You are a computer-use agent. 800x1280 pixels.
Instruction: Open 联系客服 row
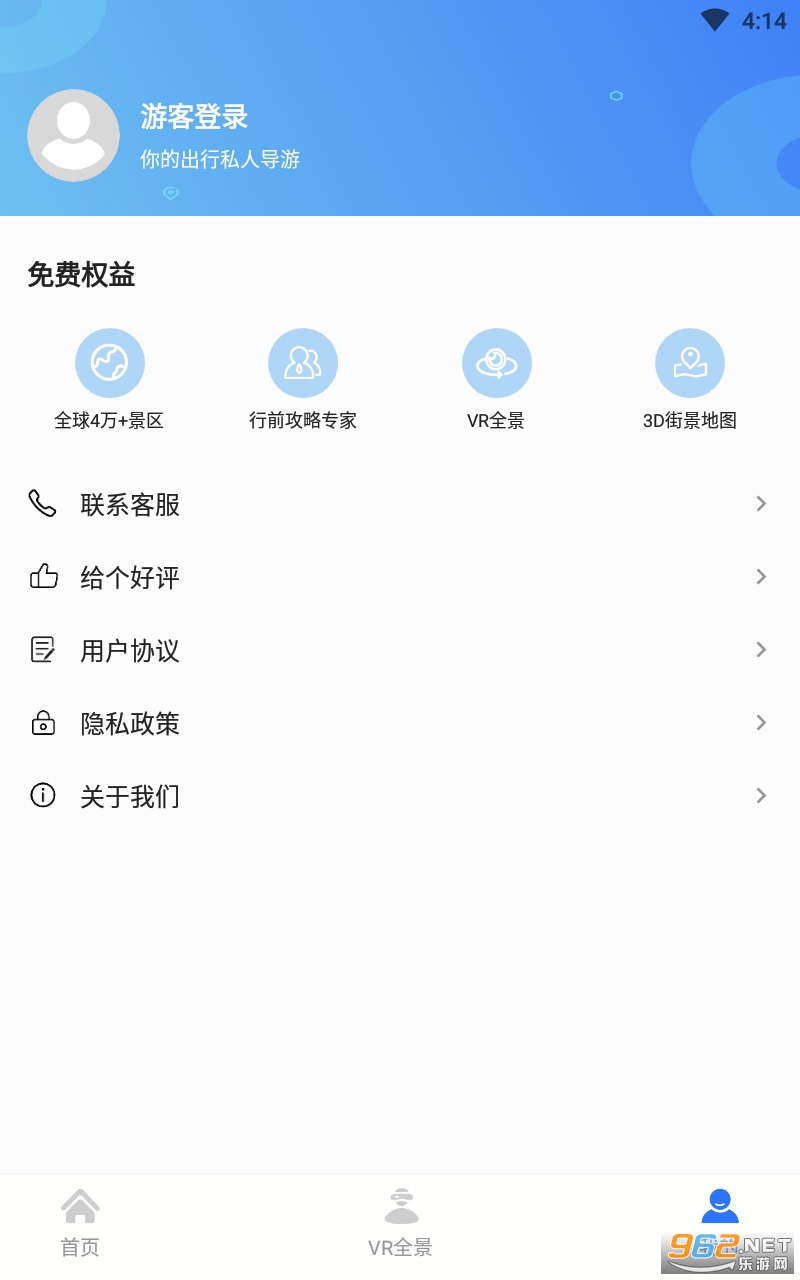400,504
